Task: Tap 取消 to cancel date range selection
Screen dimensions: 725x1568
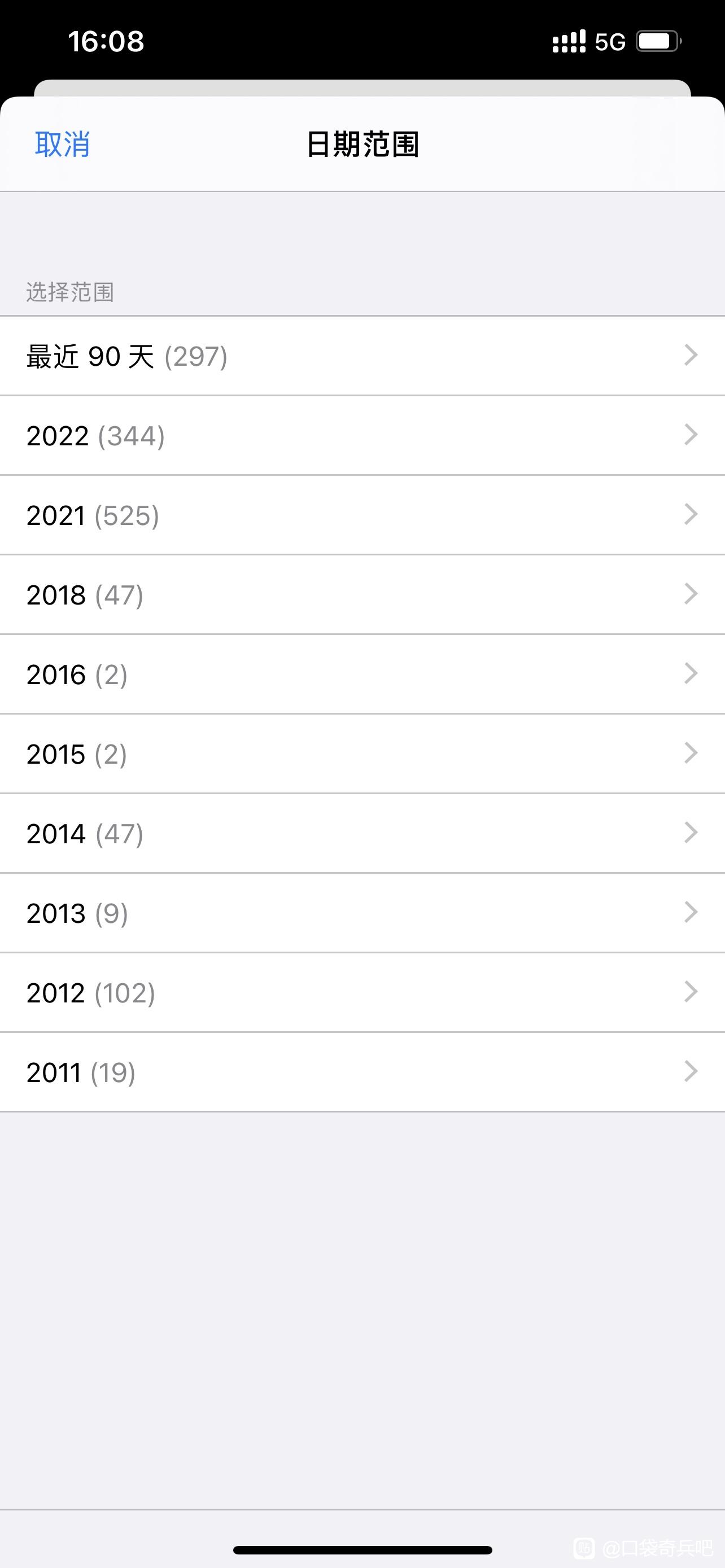Action: pyautogui.click(x=62, y=144)
